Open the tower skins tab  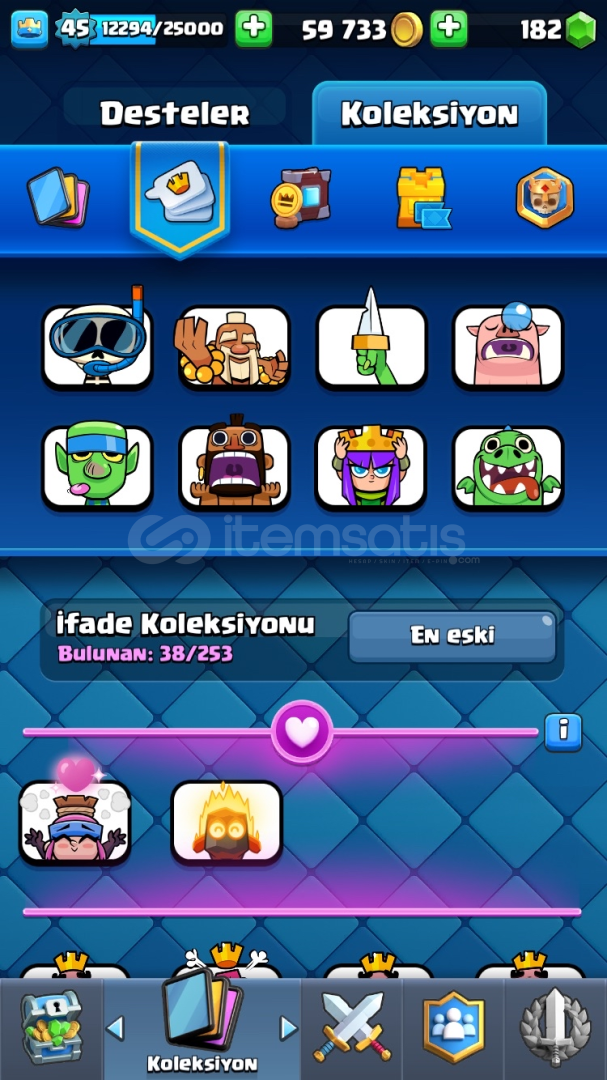click(x=422, y=198)
